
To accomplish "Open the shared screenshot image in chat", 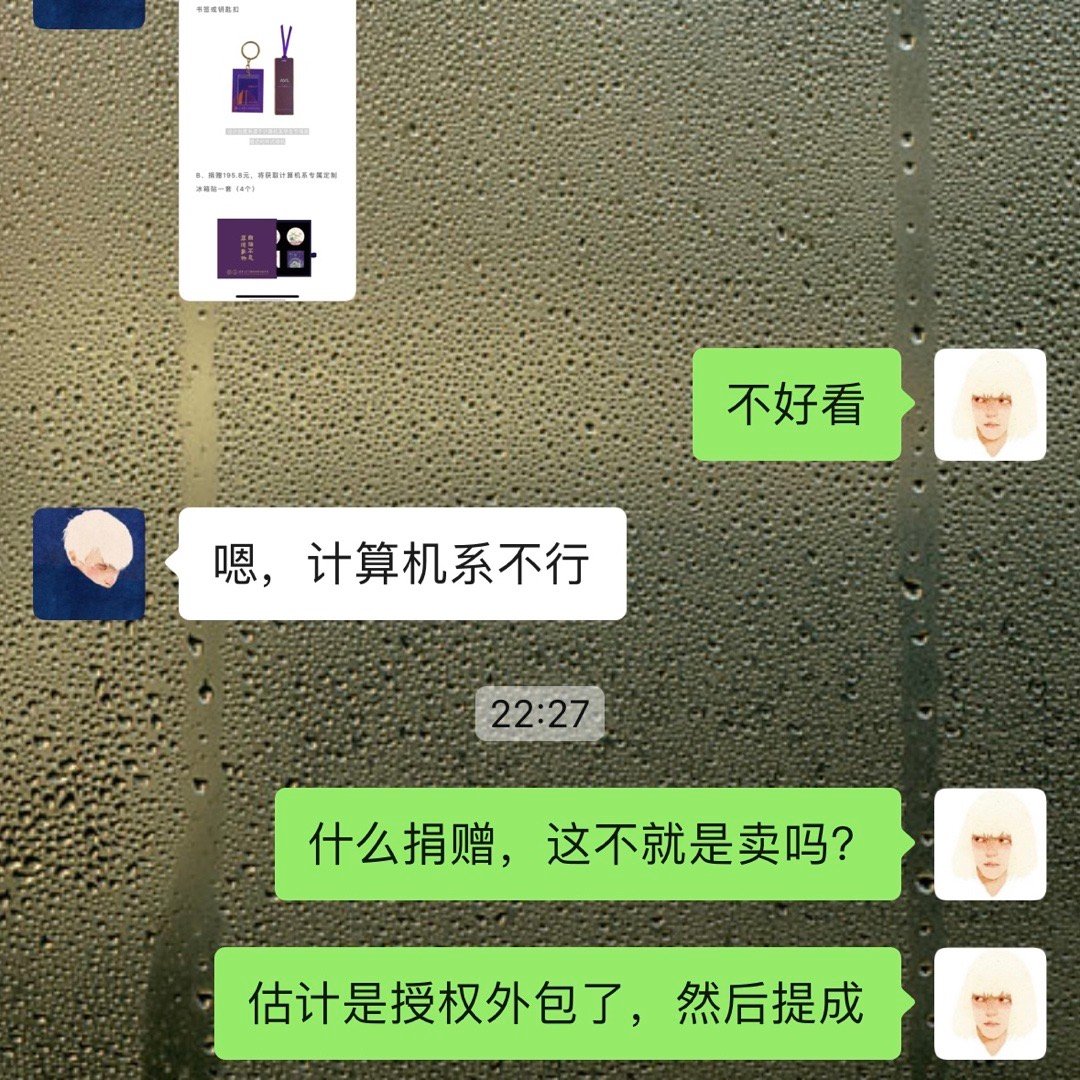I will pyautogui.click(x=267, y=150).
